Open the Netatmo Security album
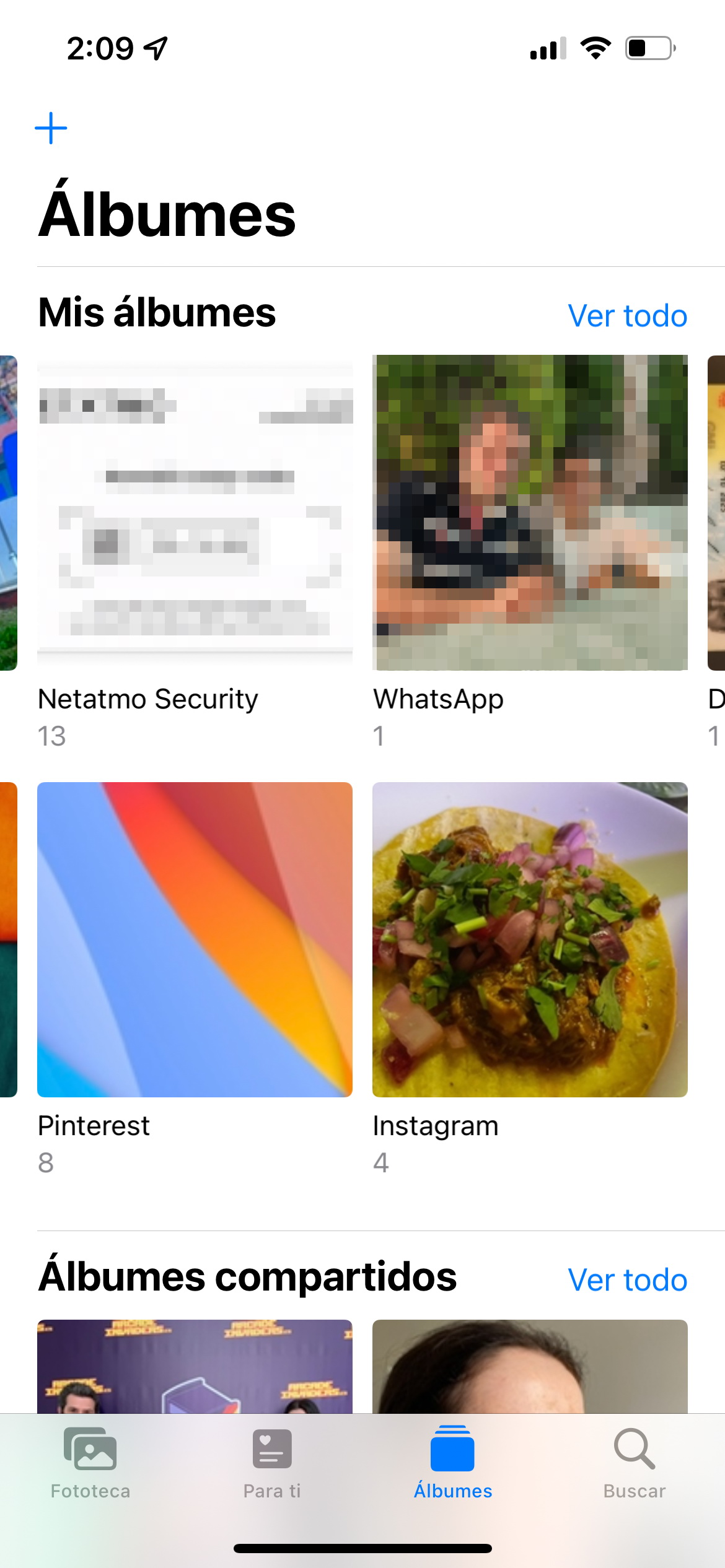The width and height of the screenshot is (725, 1568). (x=195, y=512)
